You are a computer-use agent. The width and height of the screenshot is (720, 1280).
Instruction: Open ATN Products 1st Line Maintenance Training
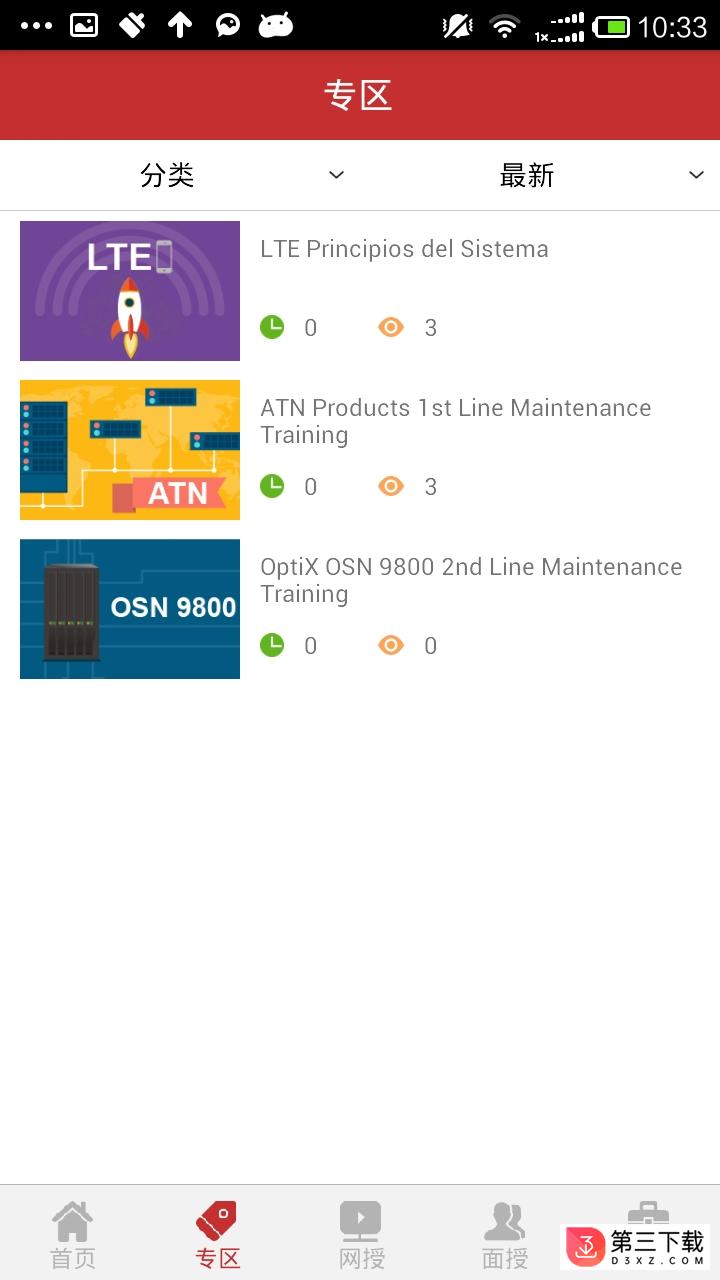point(455,421)
